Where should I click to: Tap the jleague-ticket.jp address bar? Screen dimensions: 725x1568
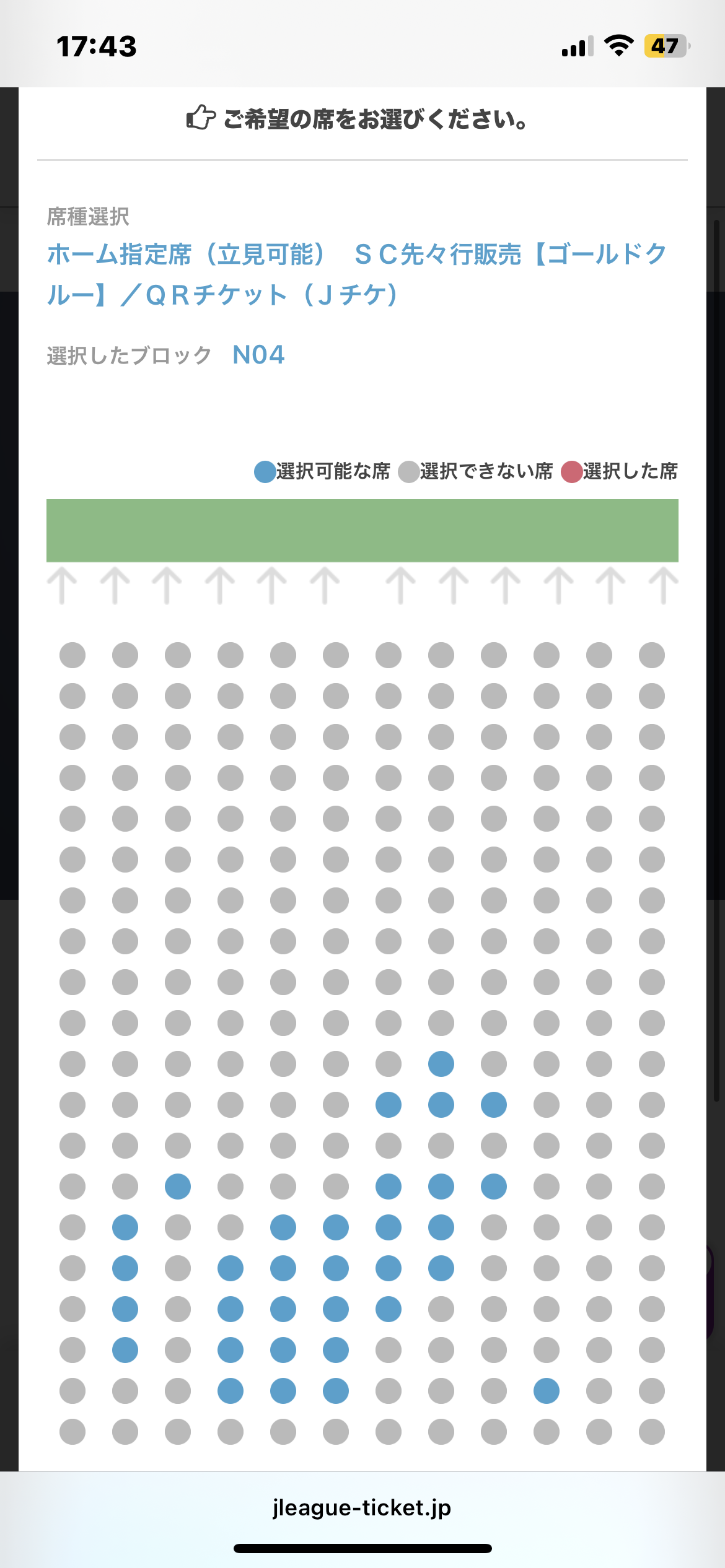[362, 1507]
